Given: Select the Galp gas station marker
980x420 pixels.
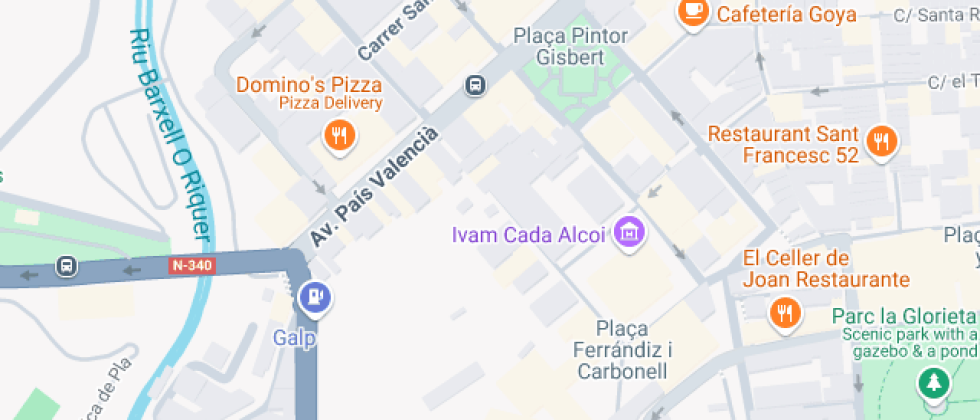Looking at the screenshot, I should [315, 299].
